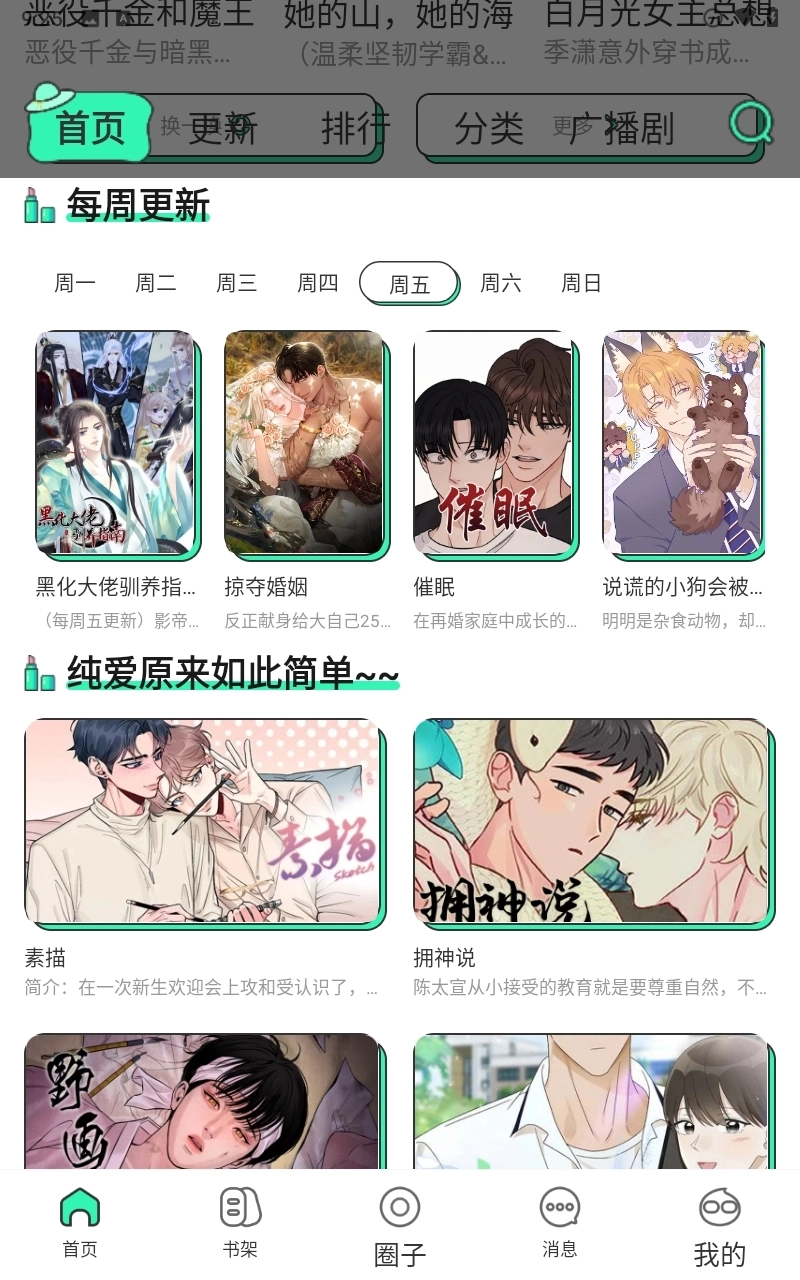
Task: Open the 我的 bottom tab
Action: 720,1222
